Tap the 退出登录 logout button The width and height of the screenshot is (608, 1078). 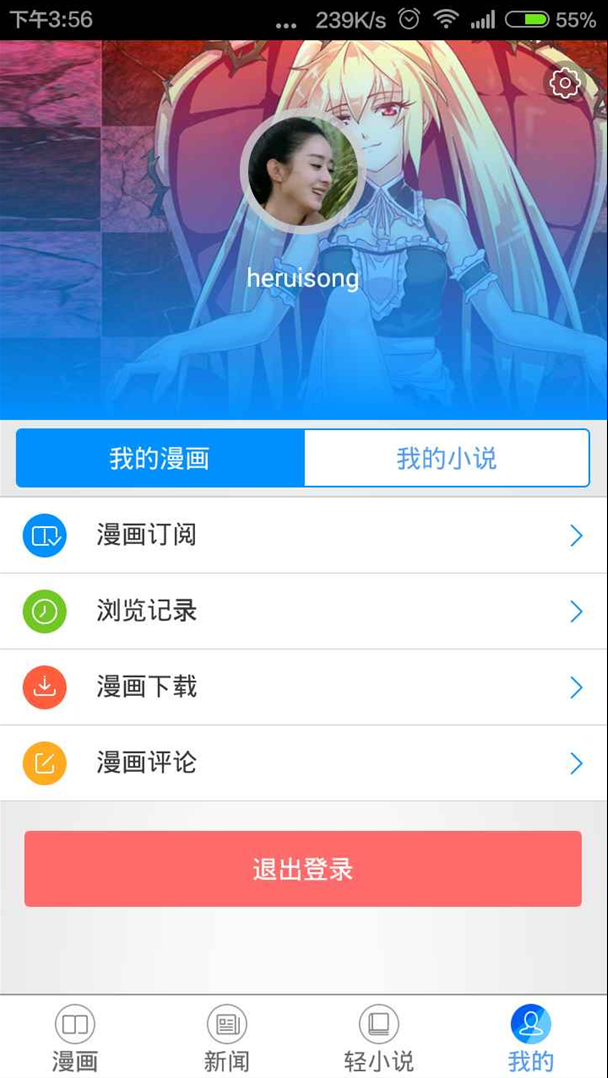(303, 869)
